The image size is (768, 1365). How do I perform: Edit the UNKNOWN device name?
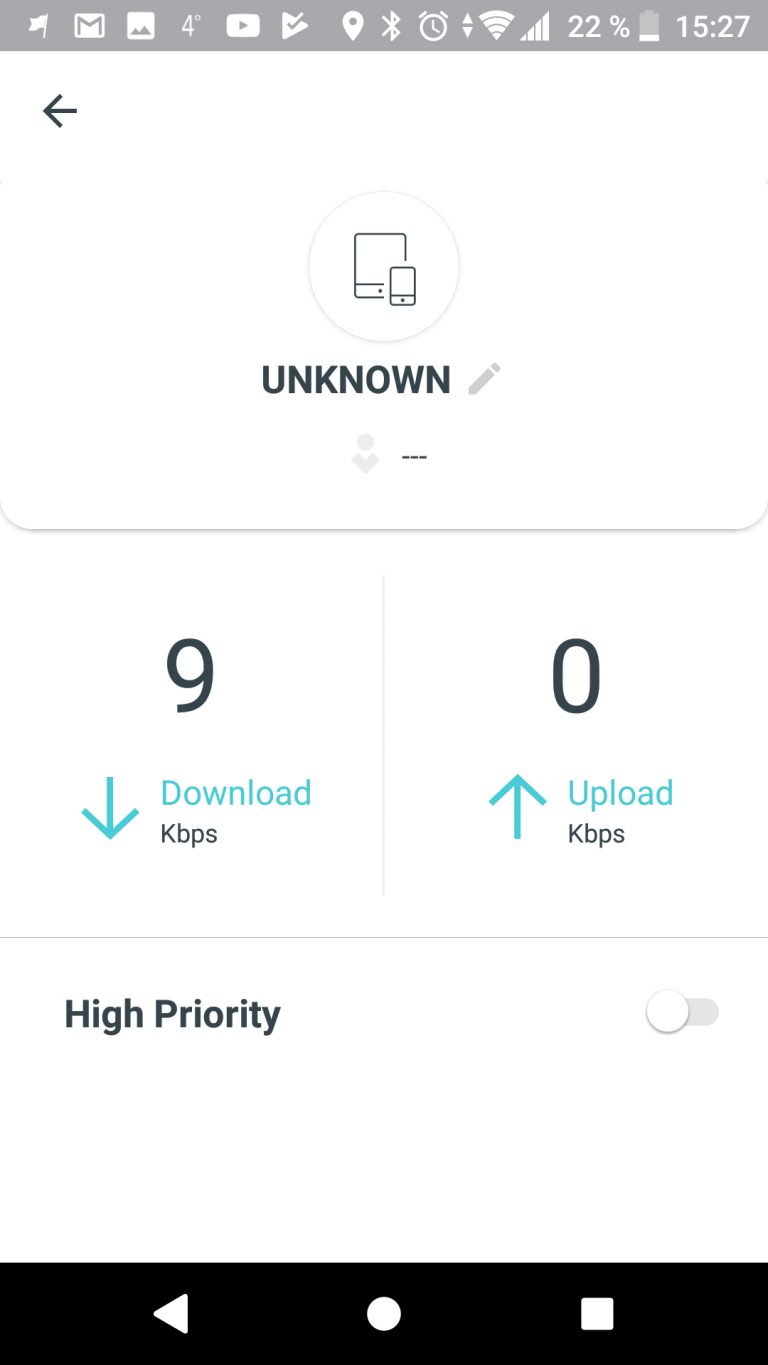(x=484, y=379)
